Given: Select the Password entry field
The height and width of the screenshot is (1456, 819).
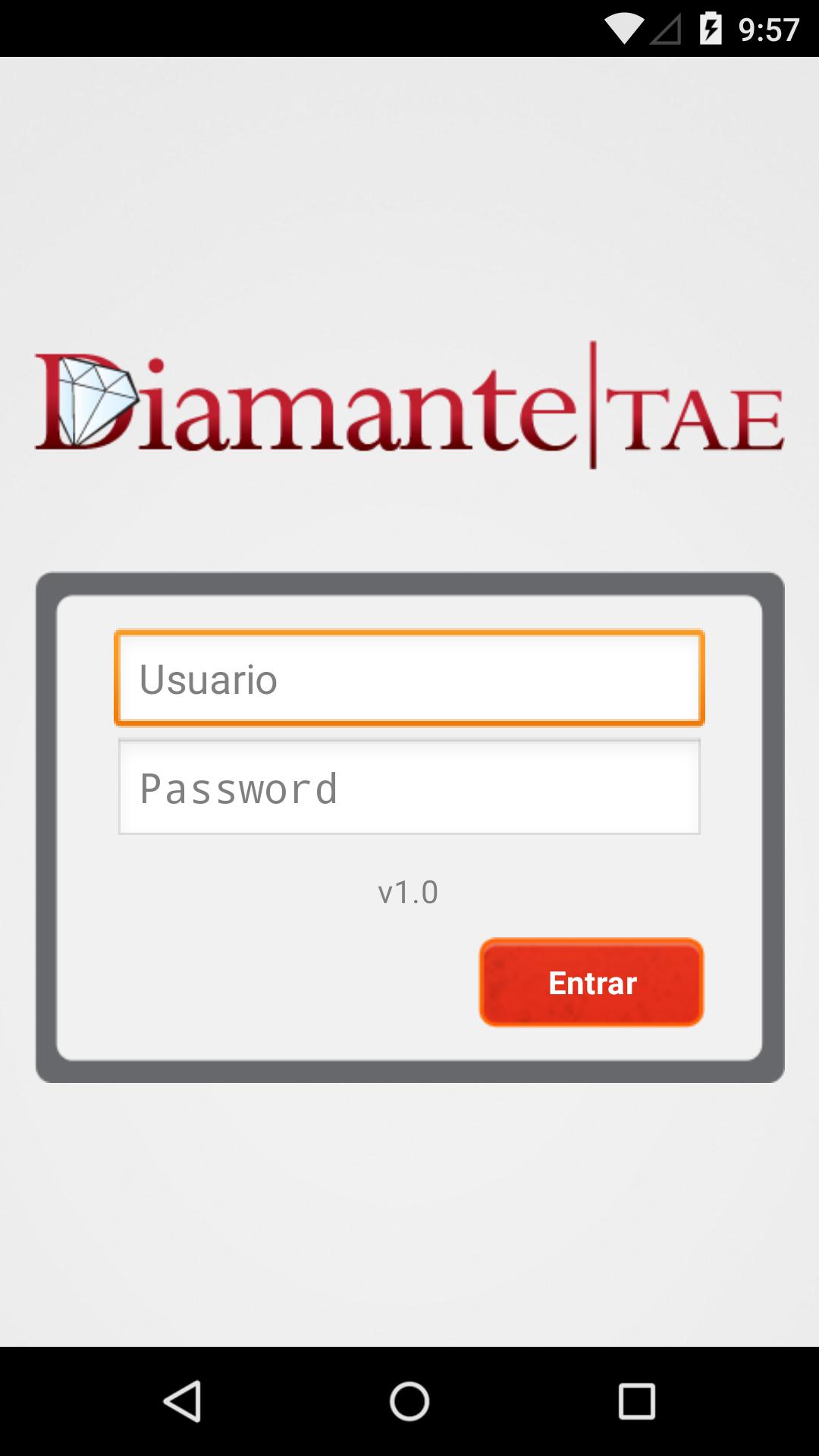Looking at the screenshot, I should pos(409,786).
